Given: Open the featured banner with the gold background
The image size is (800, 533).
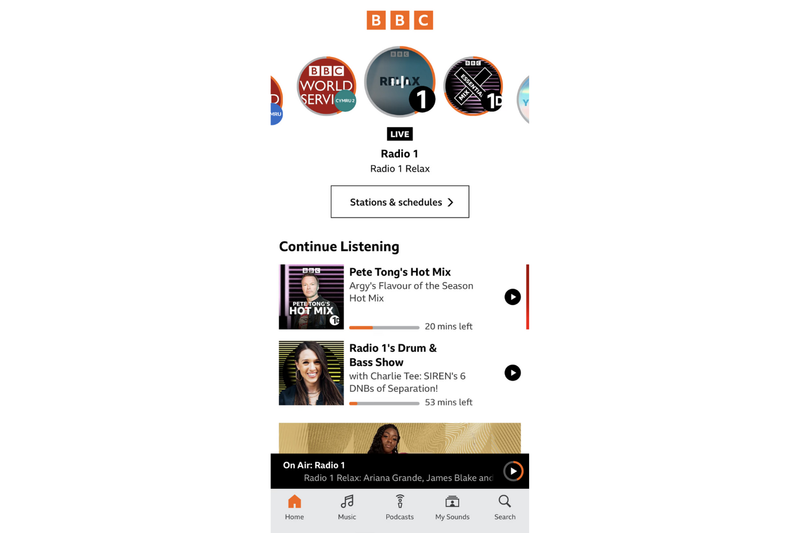Looking at the screenshot, I should coord(399,438).
